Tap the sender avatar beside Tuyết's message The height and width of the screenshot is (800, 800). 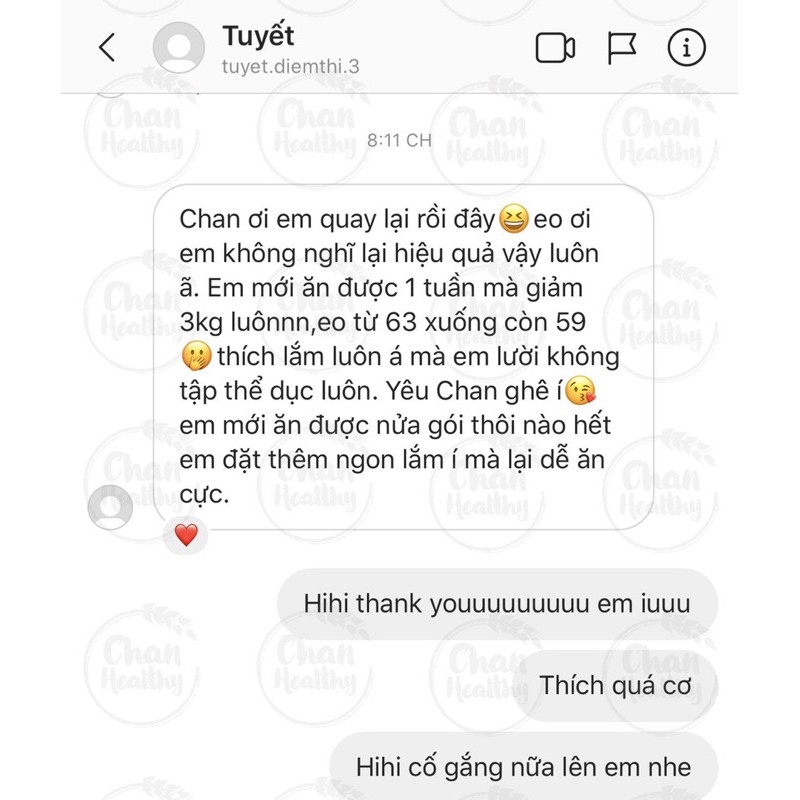click(110, 507)
